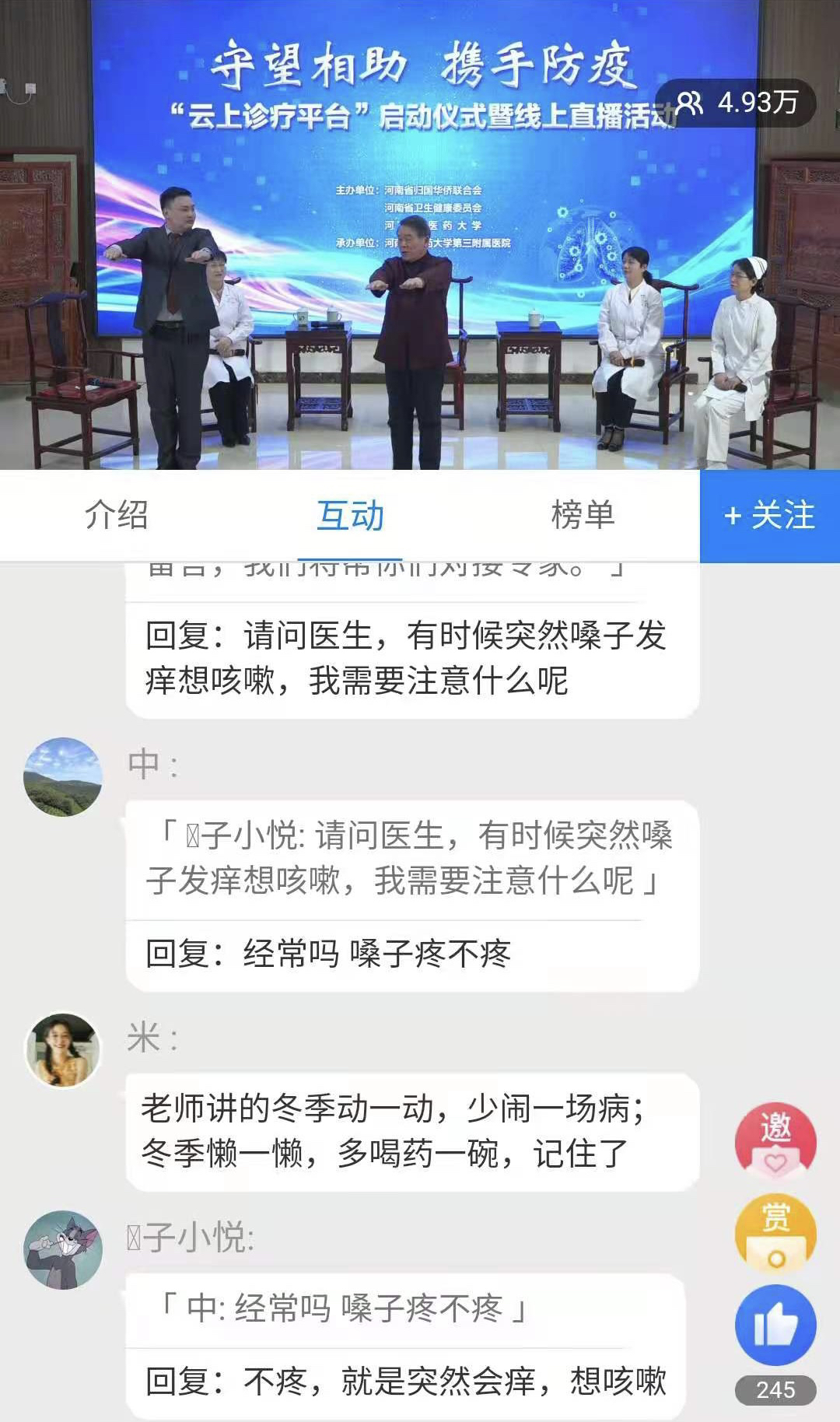Select the 互动 tab
Image resolution: width=840 pixels, height=1422 pixels.
pos(350,515)
